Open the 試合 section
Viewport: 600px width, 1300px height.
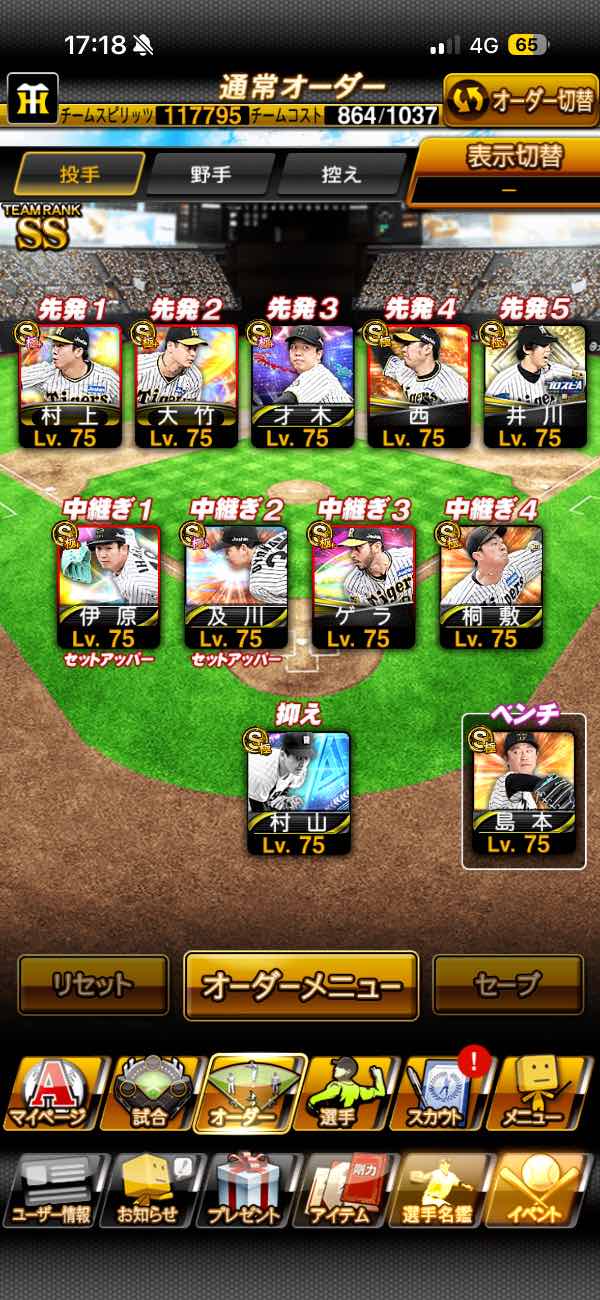150,1093
